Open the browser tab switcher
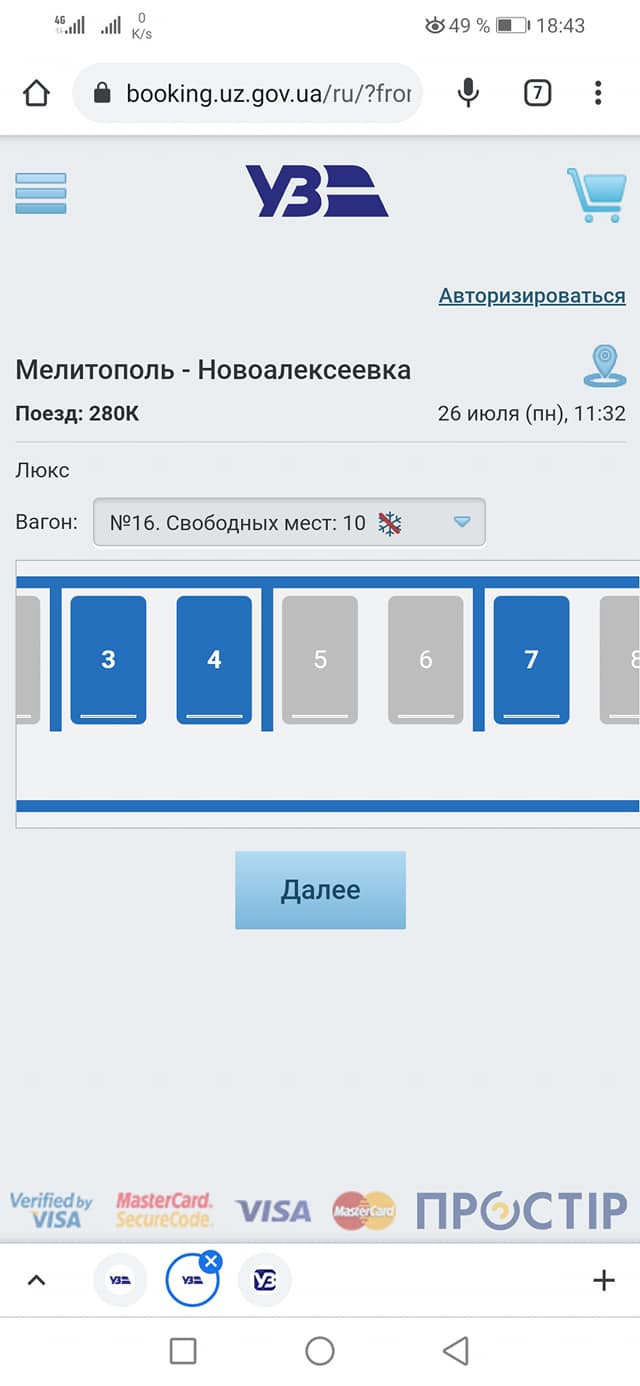640x1386 pixels. (x=537, y=94)
